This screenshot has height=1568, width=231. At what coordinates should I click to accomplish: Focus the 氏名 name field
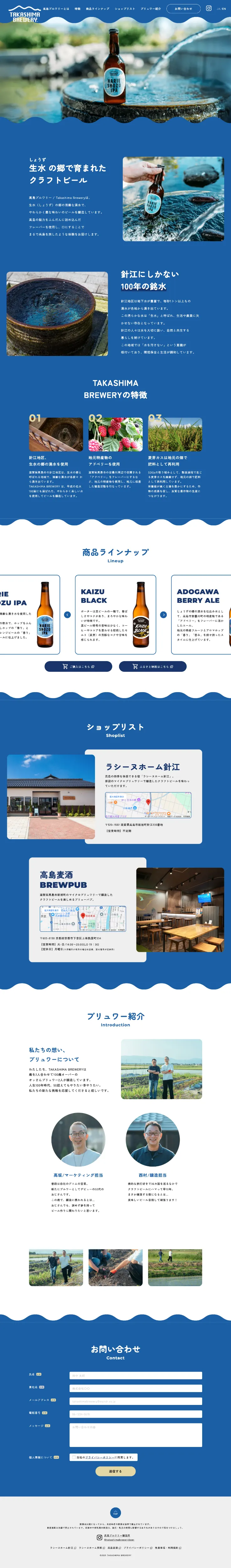(x=136, y=1376)
